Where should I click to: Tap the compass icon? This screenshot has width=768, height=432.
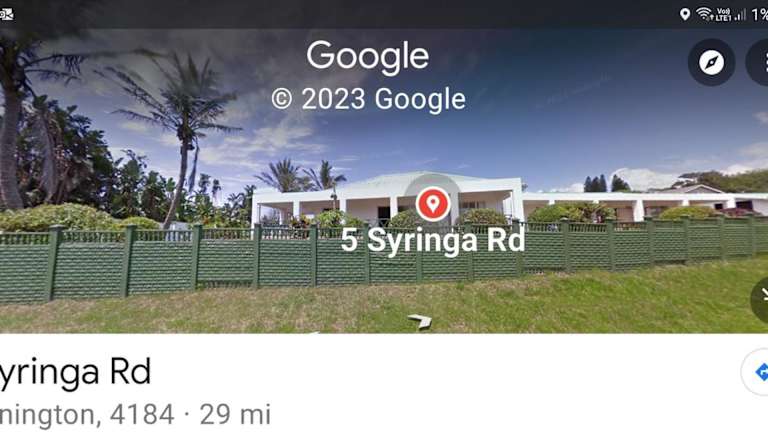[x=711, y=62]
